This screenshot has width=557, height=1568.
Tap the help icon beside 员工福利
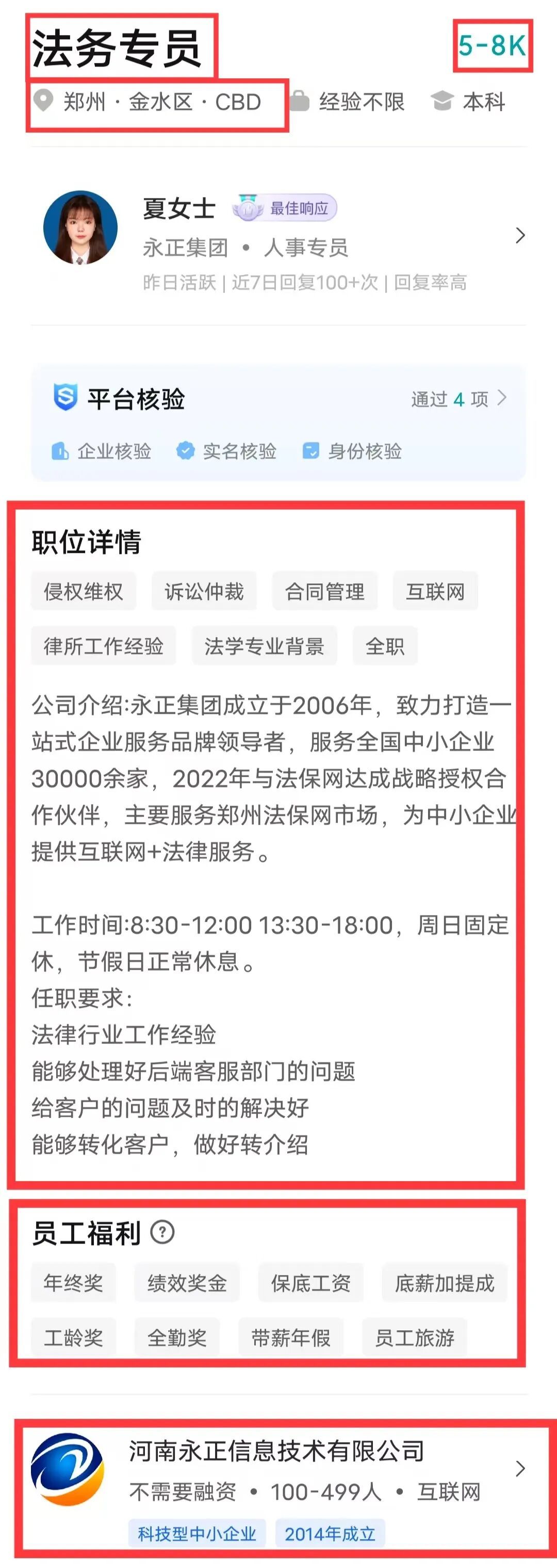coord(162,1232)
